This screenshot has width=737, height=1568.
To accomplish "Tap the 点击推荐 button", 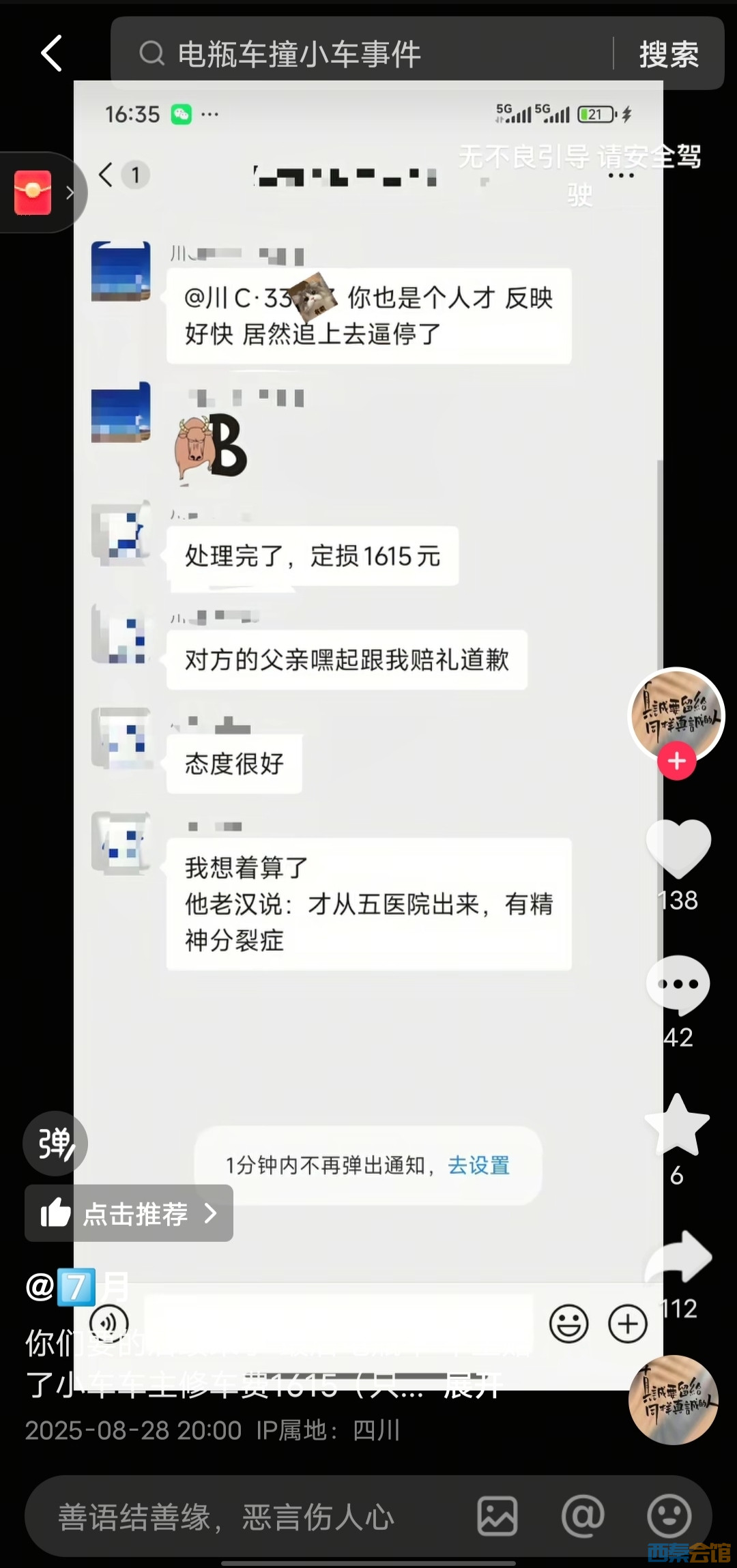I will point(129,1214).
